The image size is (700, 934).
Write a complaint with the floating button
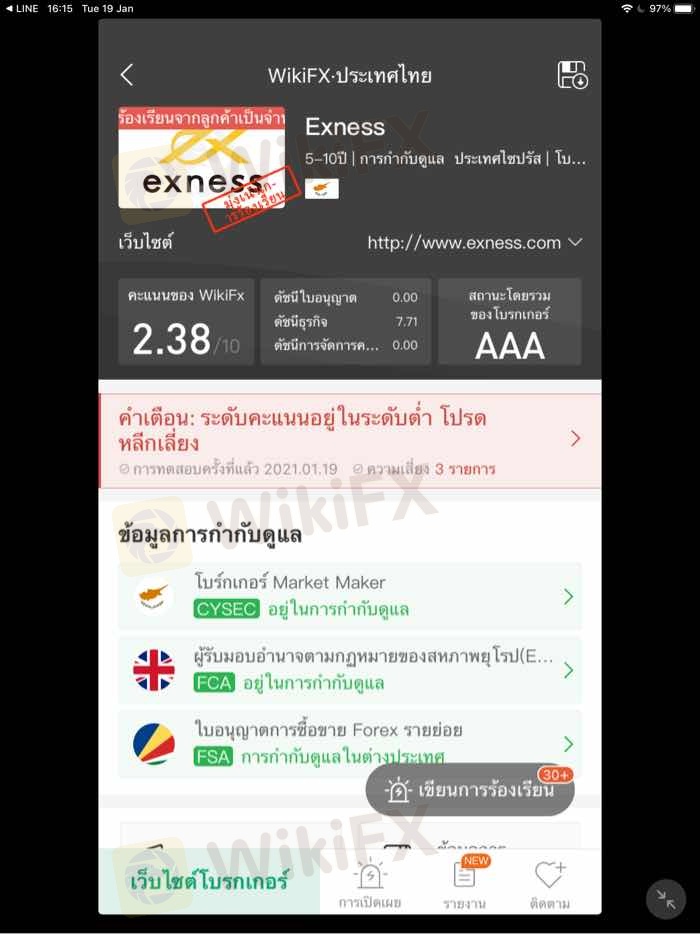[x=470, y=791]
